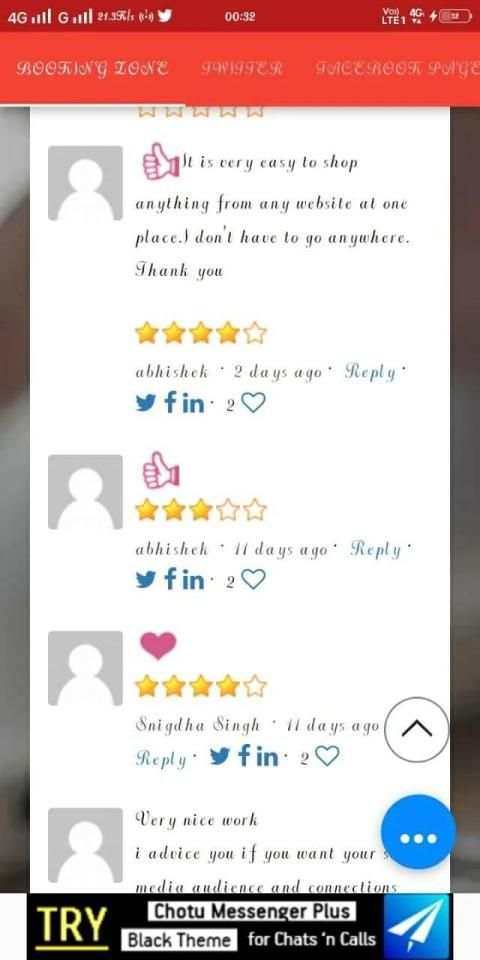The image size is (480, 960).
Task: Like abhishek's review from 11 days ago
Action: click(x=253, y=579)
